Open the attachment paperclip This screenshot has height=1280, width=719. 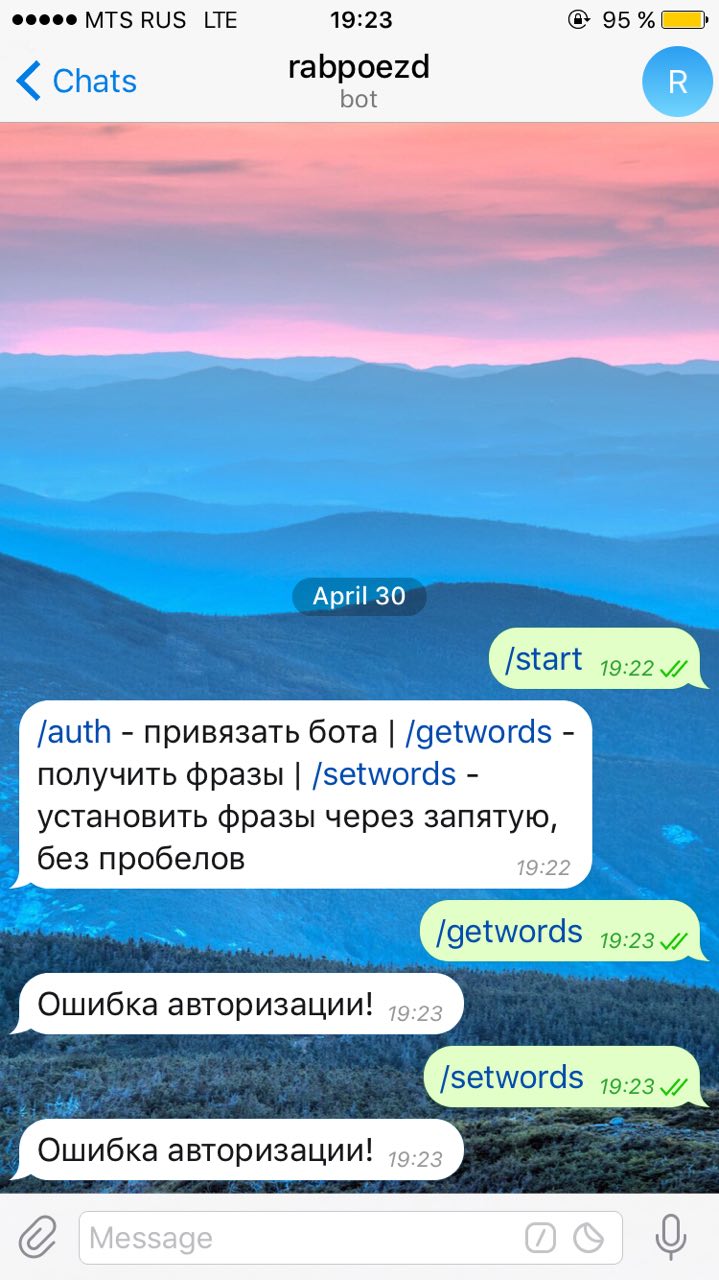coord(37,1238)
